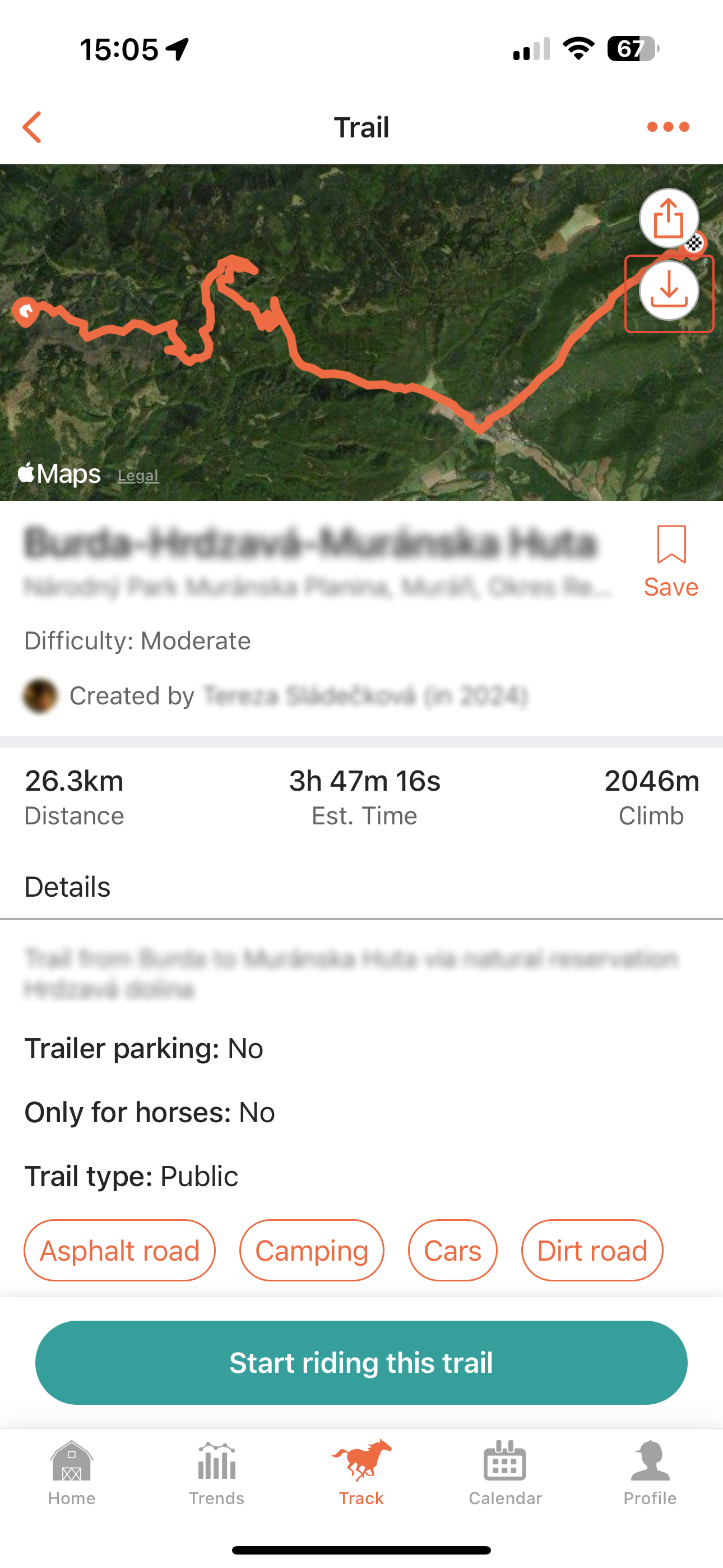The image size is (723, 1568).
Task: Open the Legal link on the map
Action: click(x=138, y=476)
